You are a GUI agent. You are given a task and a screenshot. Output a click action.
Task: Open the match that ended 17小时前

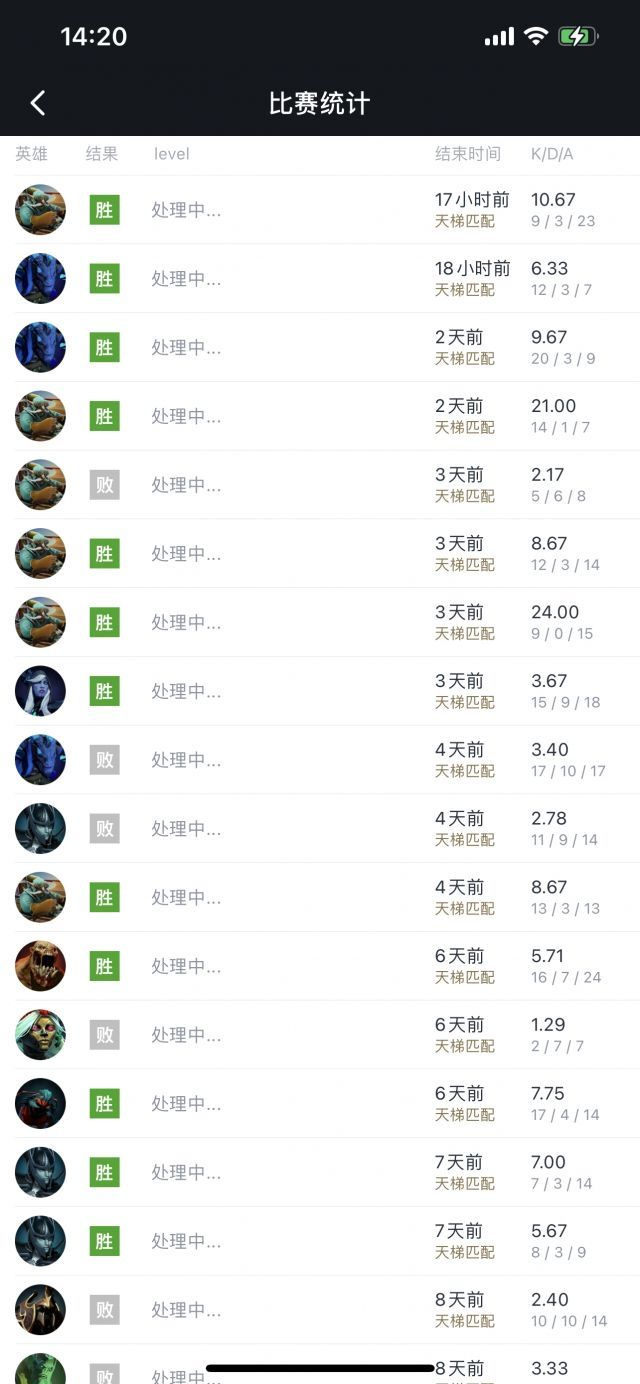pyautogui.click(x=320, y=210)
